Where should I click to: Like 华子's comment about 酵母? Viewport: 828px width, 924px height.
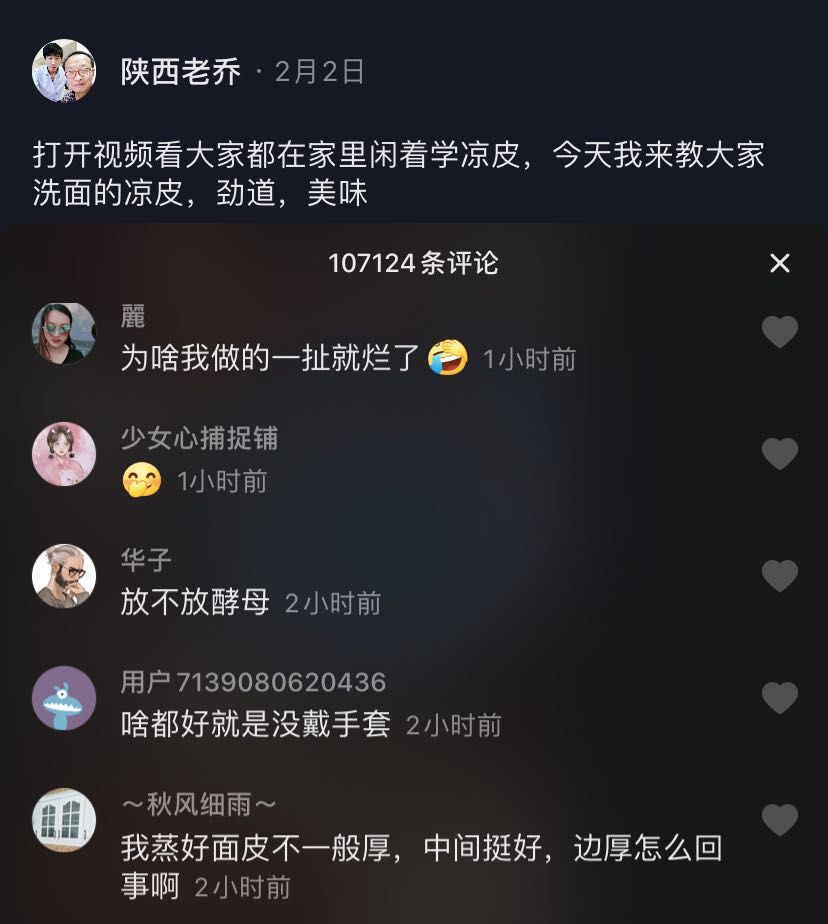pyautogui.click(x=779, y=576)
